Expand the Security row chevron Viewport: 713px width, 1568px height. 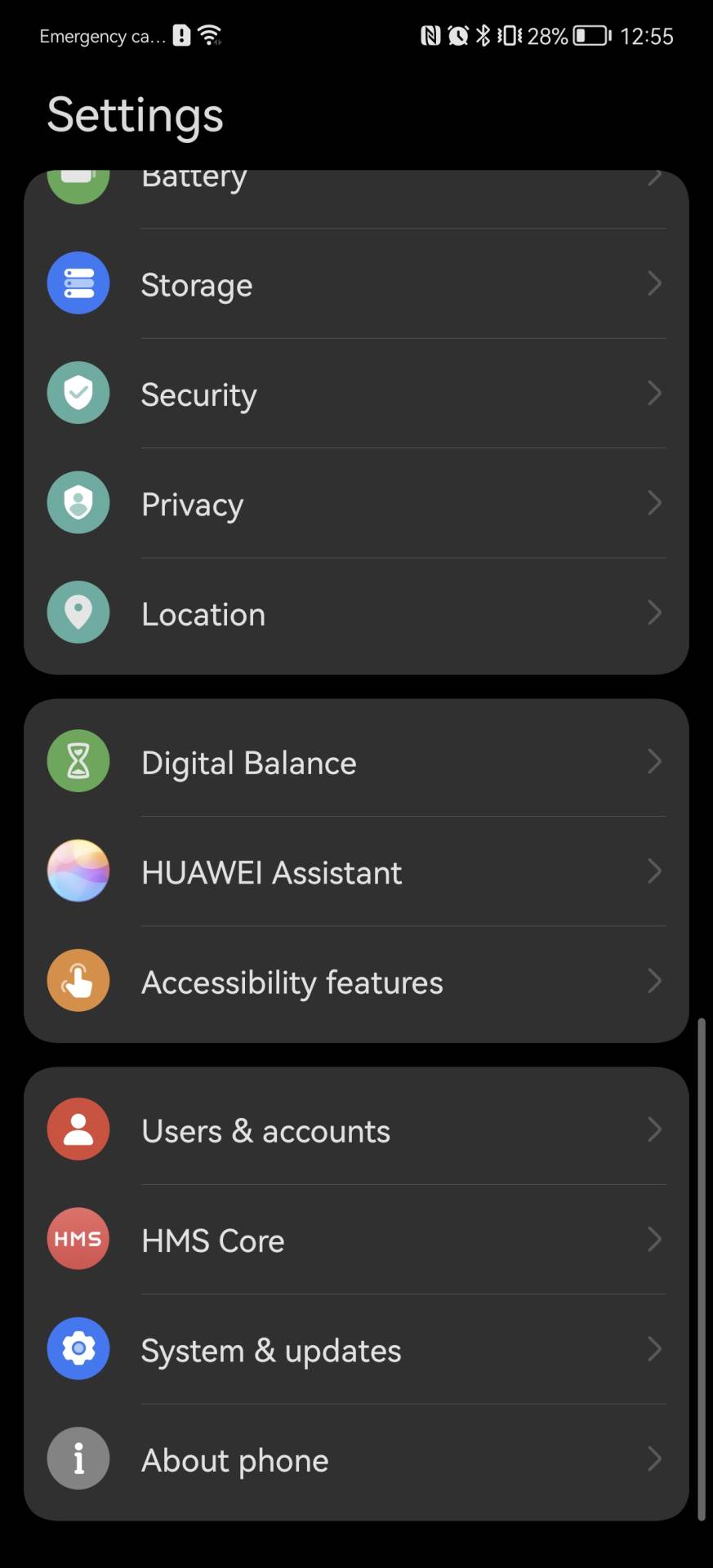point(655,393)
